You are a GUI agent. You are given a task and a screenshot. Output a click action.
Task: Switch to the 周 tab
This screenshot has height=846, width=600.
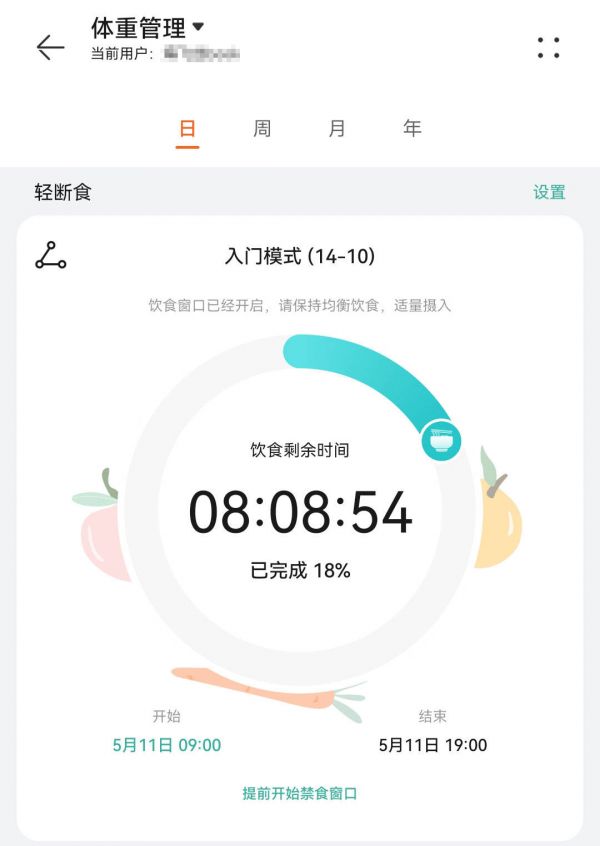(262, 129)
